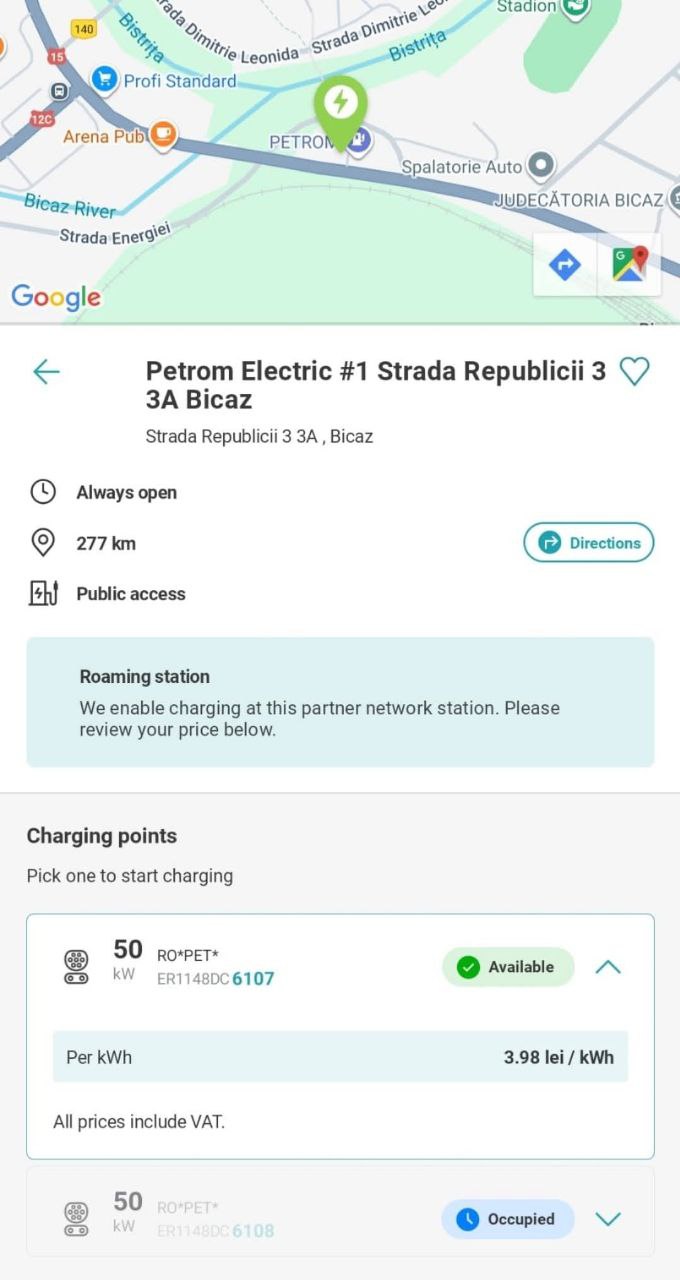
Task: Go back using the arrow icon
Action: tap(46, 372)
